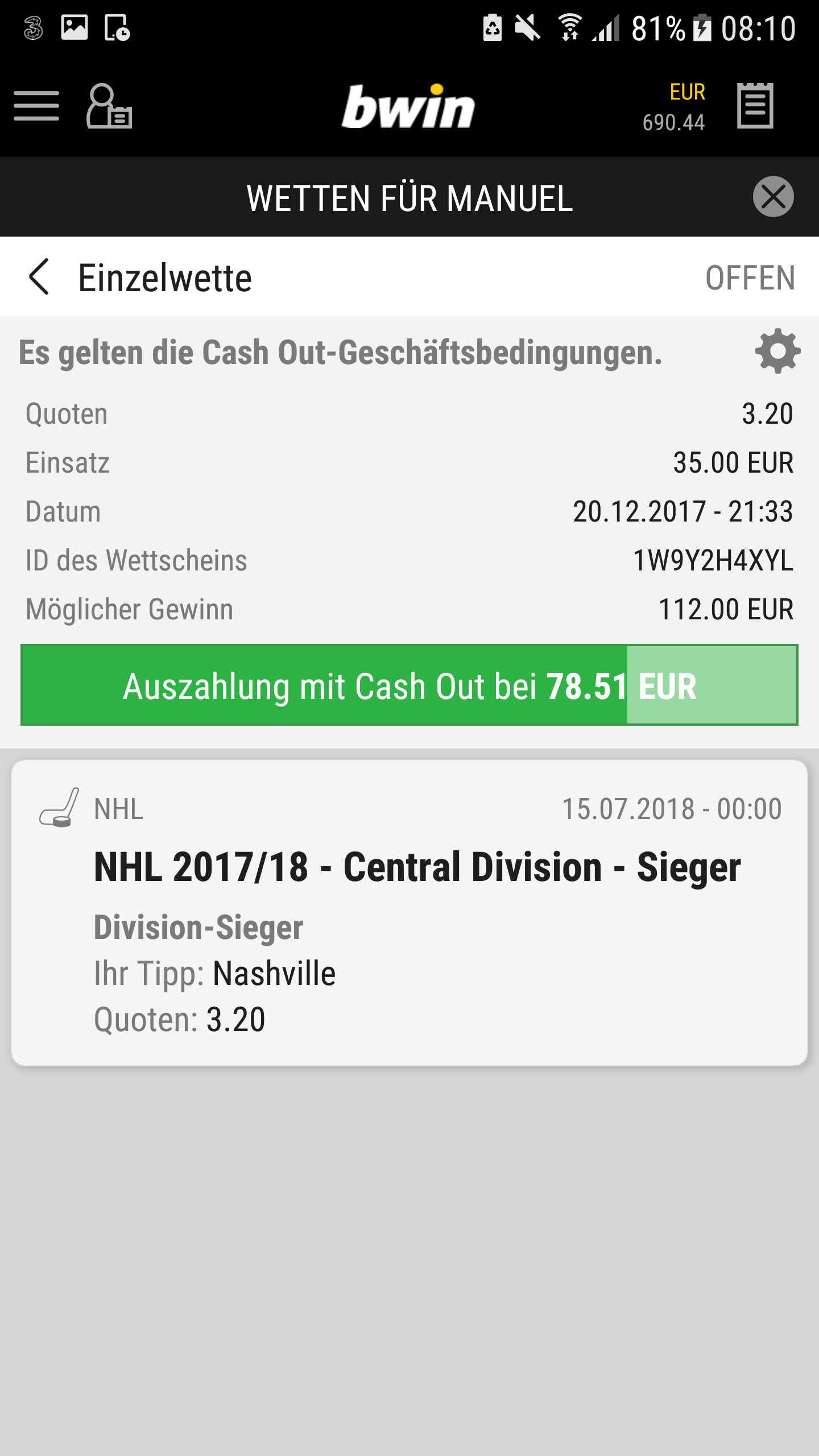
Task: Open the account profile icon
Action: point(109,106)
